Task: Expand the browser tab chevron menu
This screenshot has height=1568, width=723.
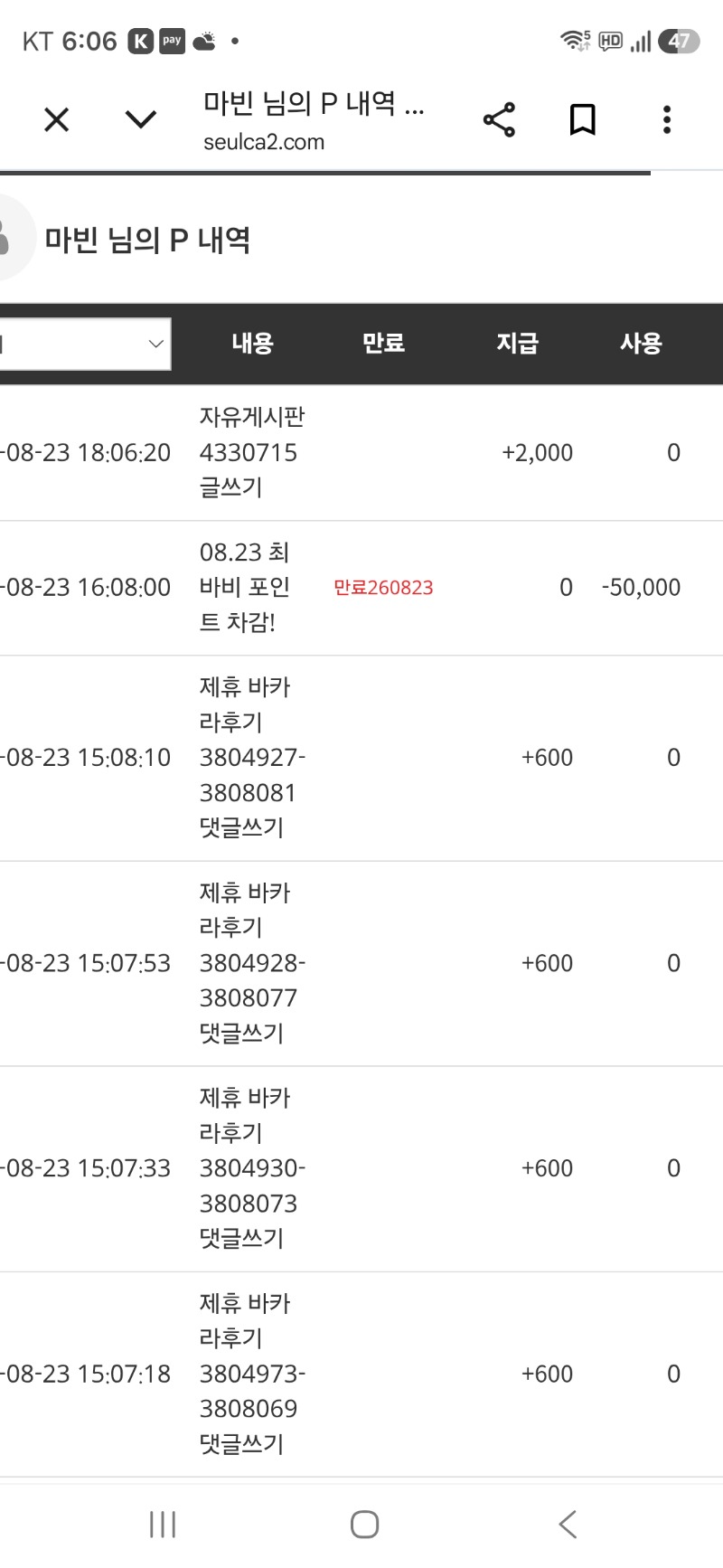Action: click(141, 119)
